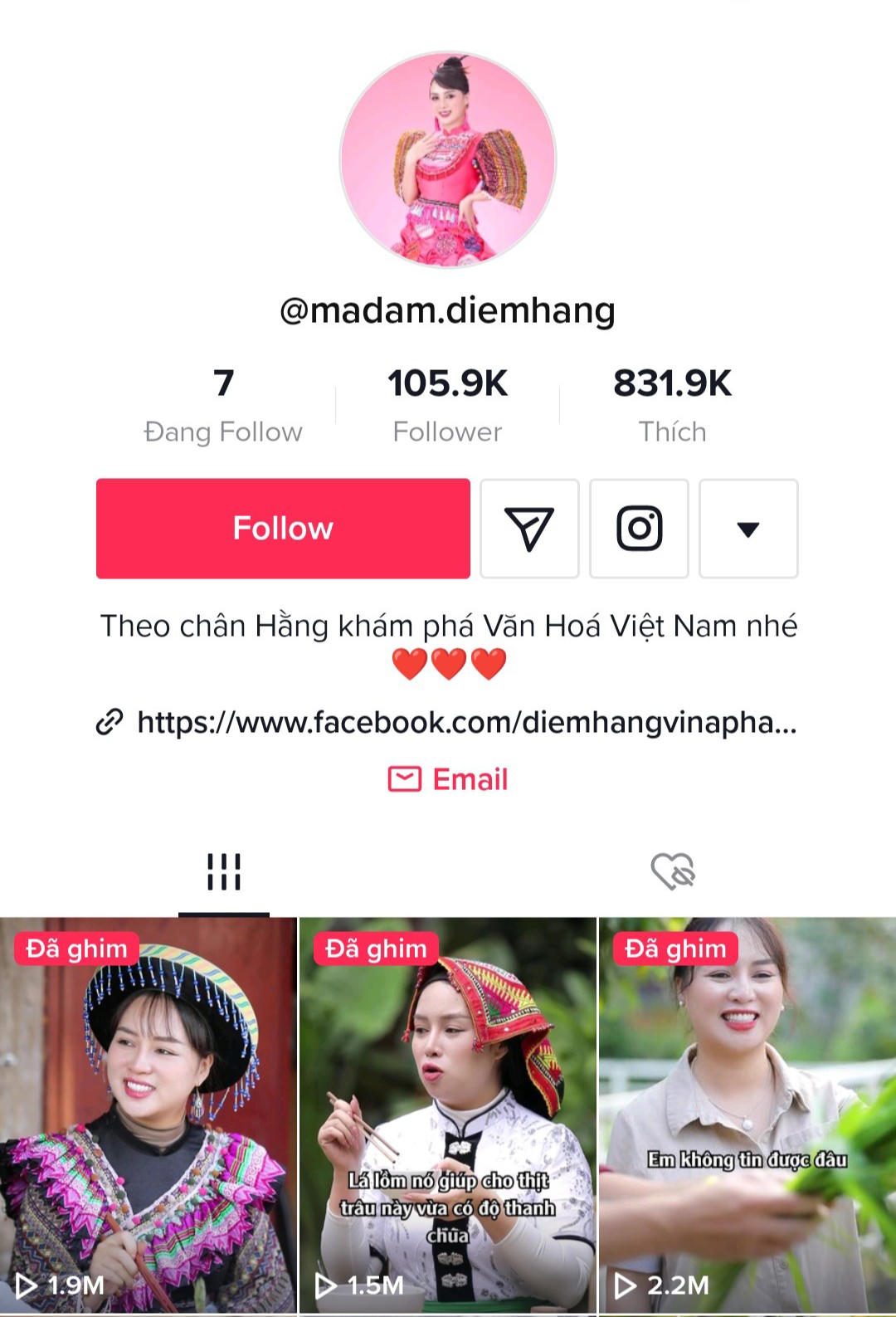The image size is (896, 1317).
Task: Open the Facebook link in bio
Action: pos(465,722)
